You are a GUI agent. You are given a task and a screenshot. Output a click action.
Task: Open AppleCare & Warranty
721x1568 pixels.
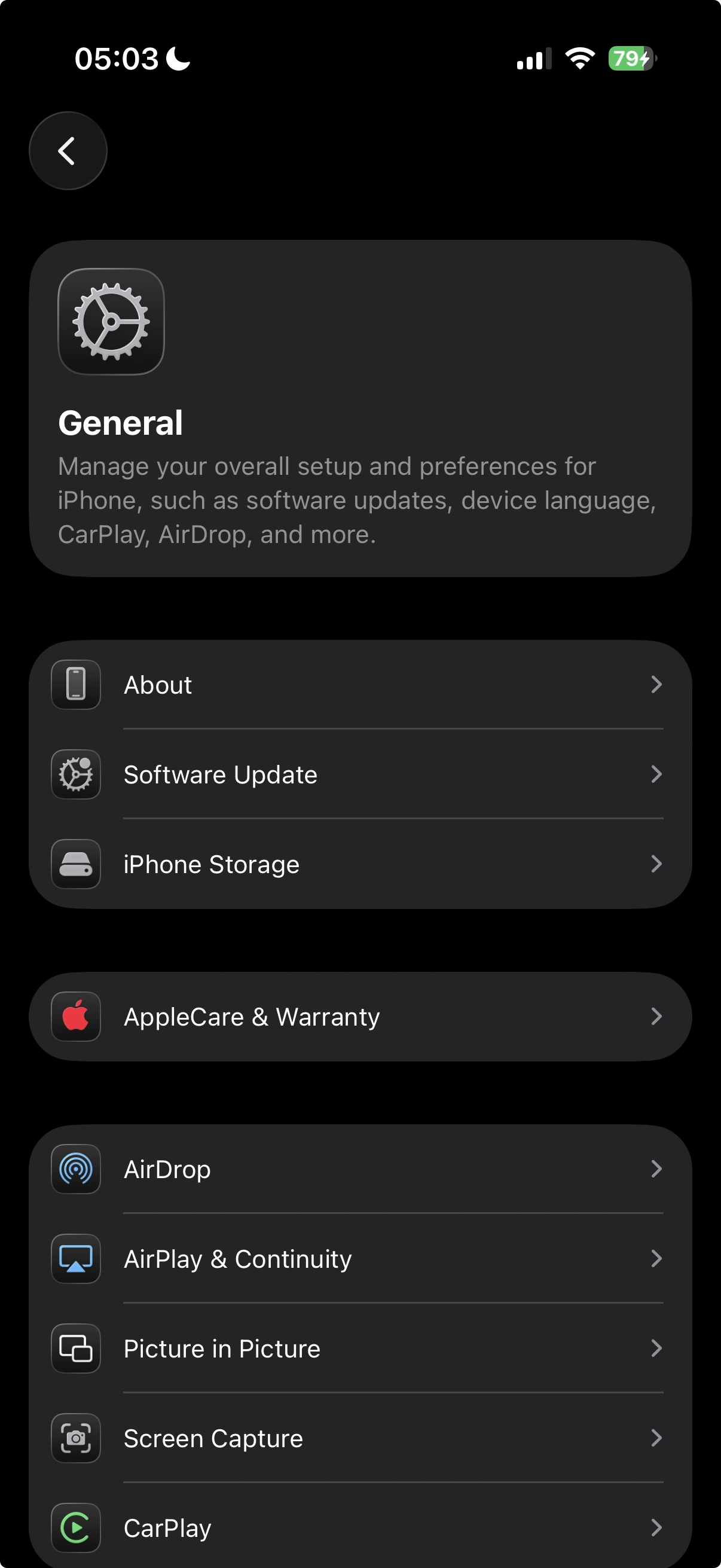tap(360, 1017)
